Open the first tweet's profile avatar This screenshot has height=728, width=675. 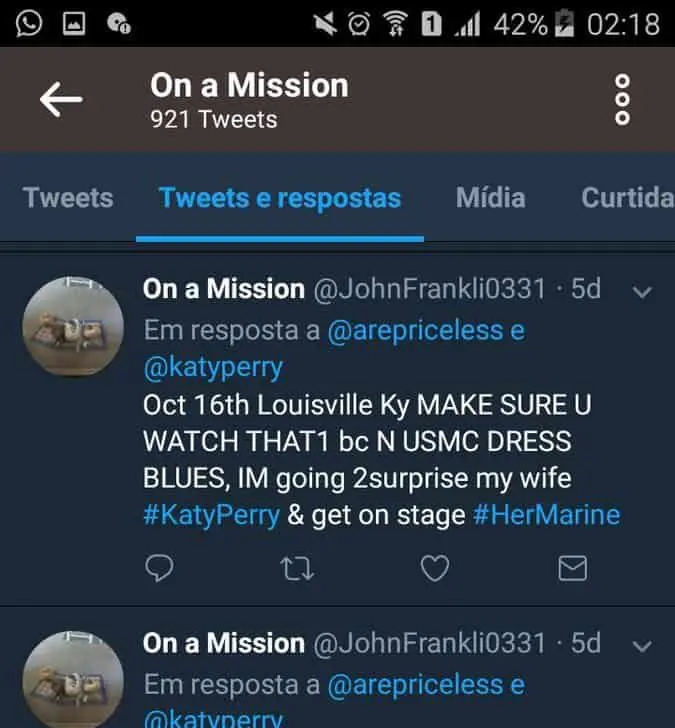[73, 327]
